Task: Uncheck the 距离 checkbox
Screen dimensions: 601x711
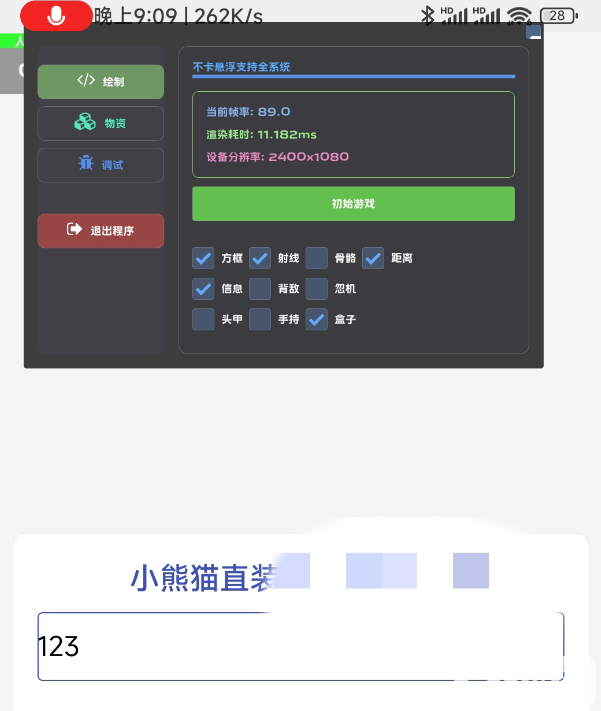Action: pyautogui.click(x=373, y=258)
